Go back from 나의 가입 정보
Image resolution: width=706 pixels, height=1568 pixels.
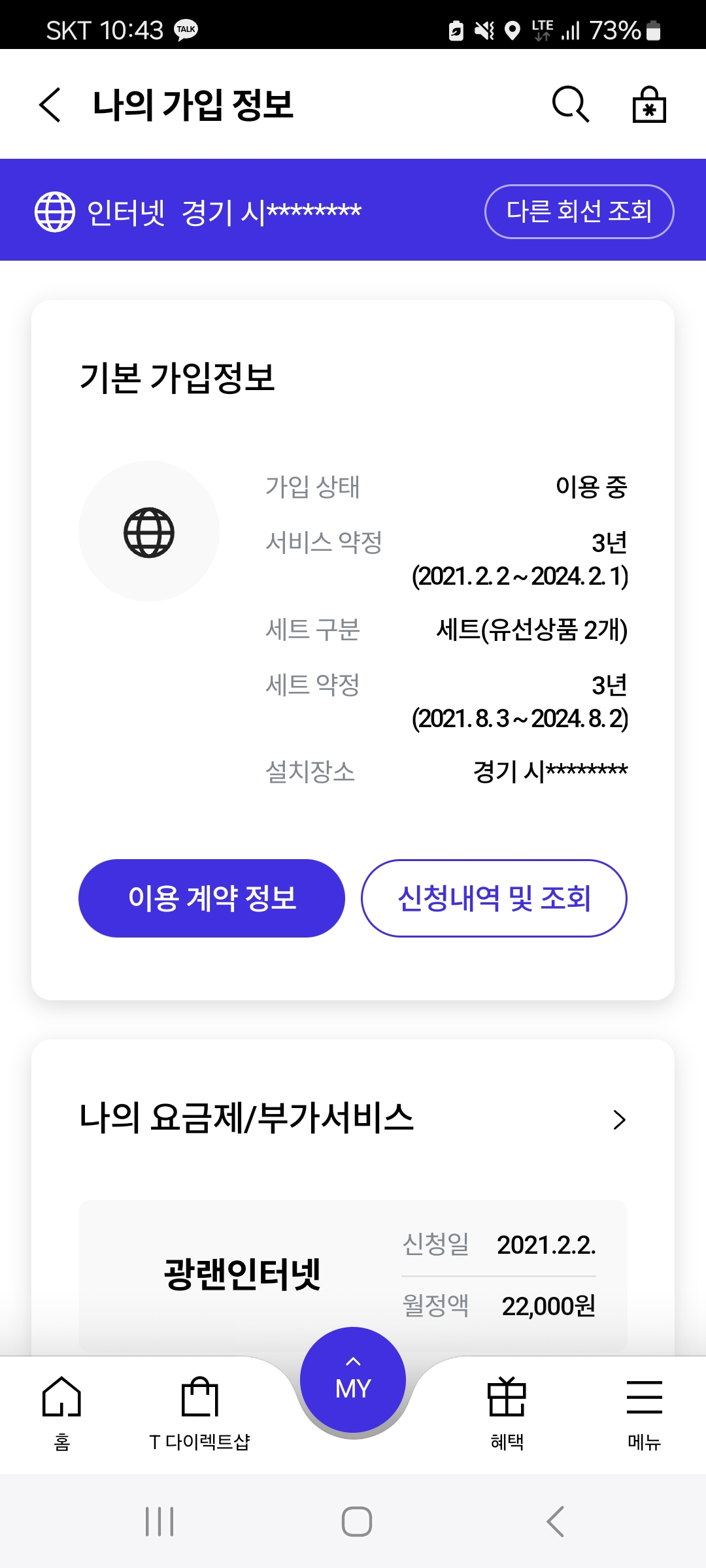(x=50, y=105)
